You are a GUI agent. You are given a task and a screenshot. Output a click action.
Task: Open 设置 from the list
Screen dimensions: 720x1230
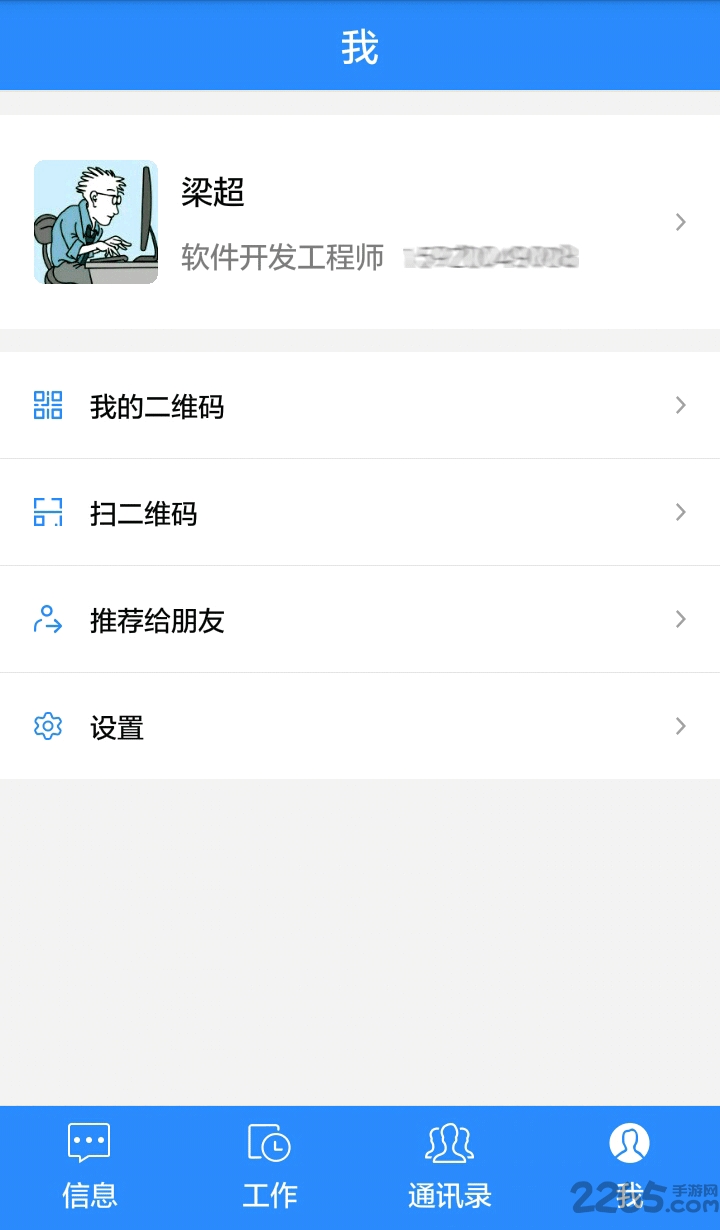pyautogui.click(x=117, y=727)
